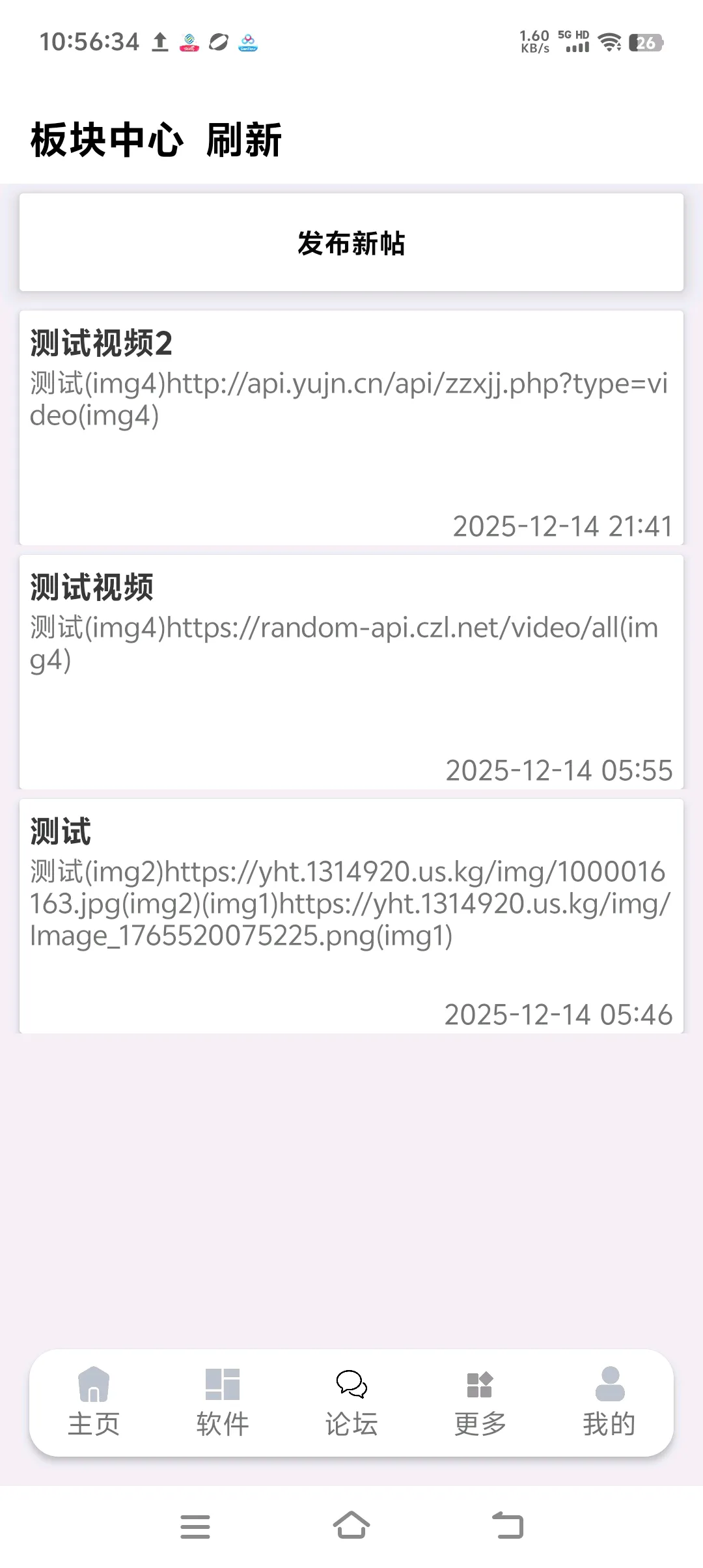
Task: Open the post dated 2025-12-14 05:55
Action: 351,671
